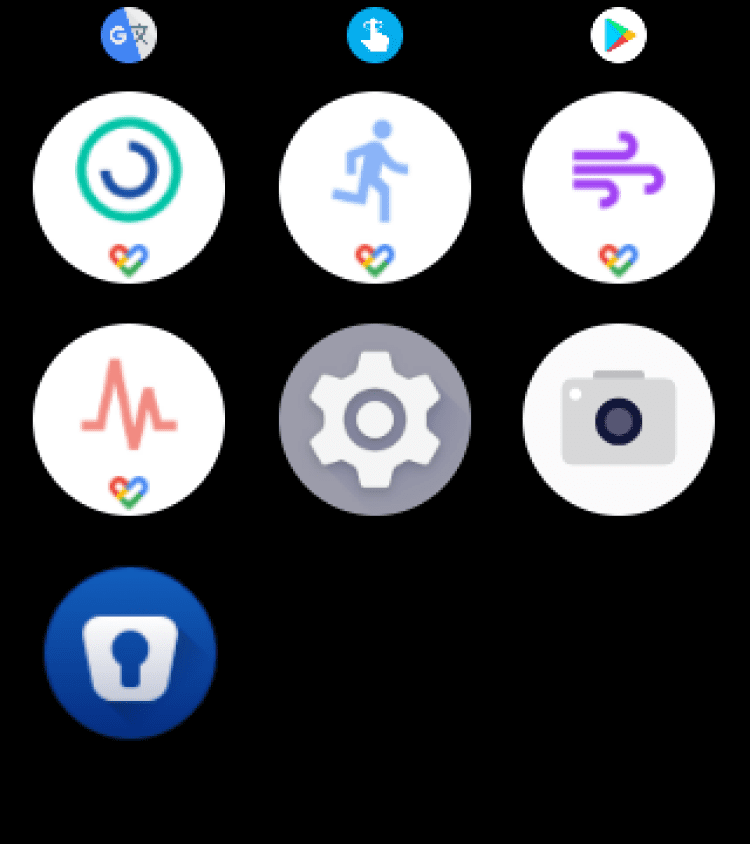750x844 pixels.
Task: Launch the blue touch gesture app
Action: click(375, 35)
